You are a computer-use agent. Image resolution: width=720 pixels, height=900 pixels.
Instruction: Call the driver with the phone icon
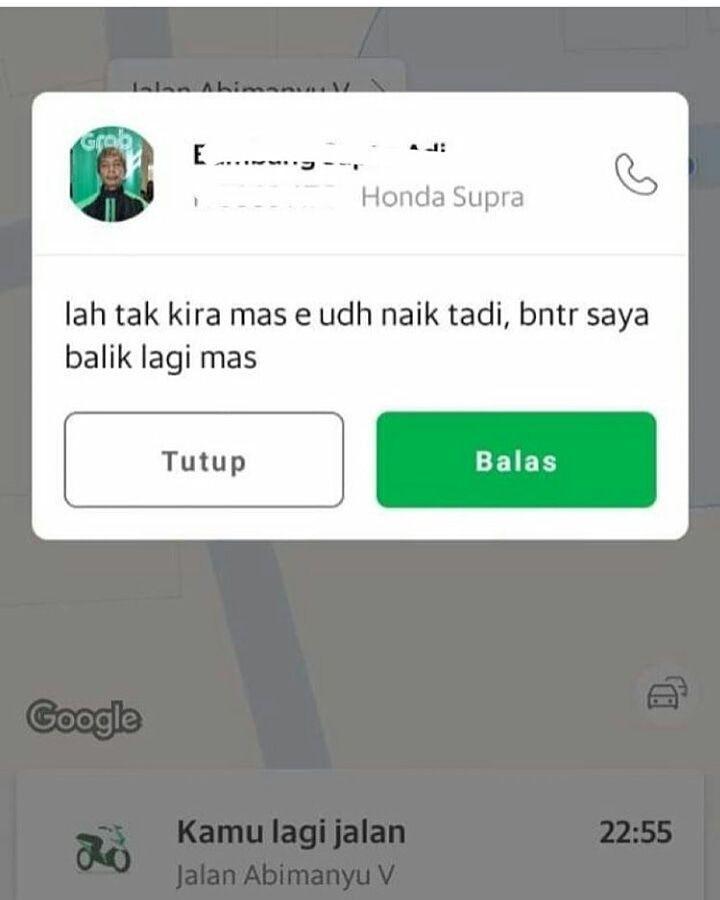pos(636,174)
